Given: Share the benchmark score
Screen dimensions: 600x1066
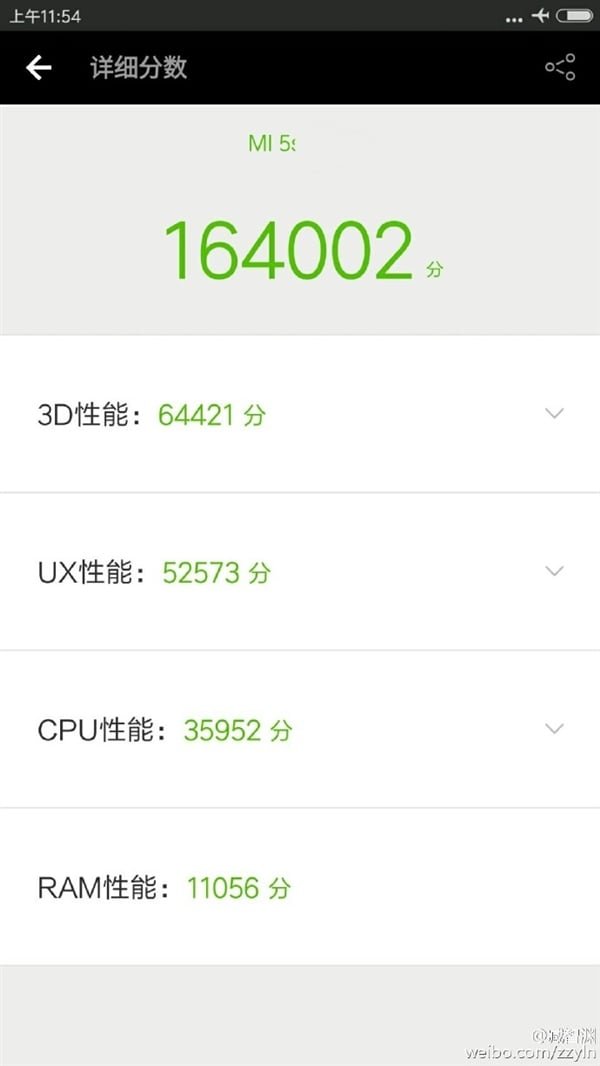Looking at the screenshot, I should [559, 68].
